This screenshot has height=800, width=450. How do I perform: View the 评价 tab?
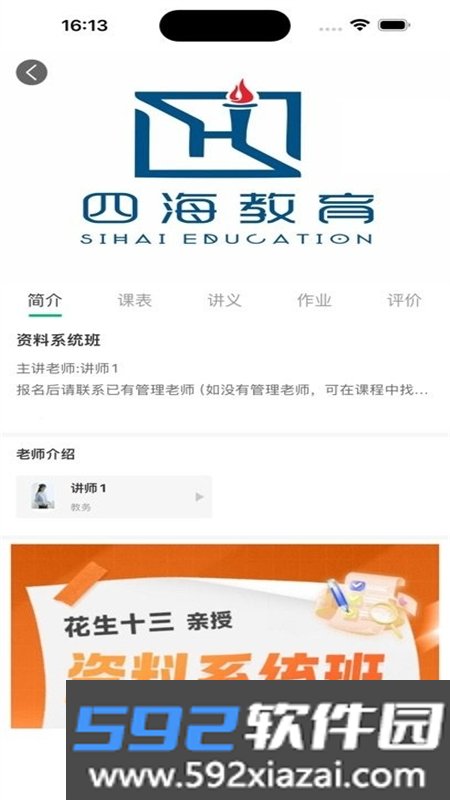[x=404, y=300]
